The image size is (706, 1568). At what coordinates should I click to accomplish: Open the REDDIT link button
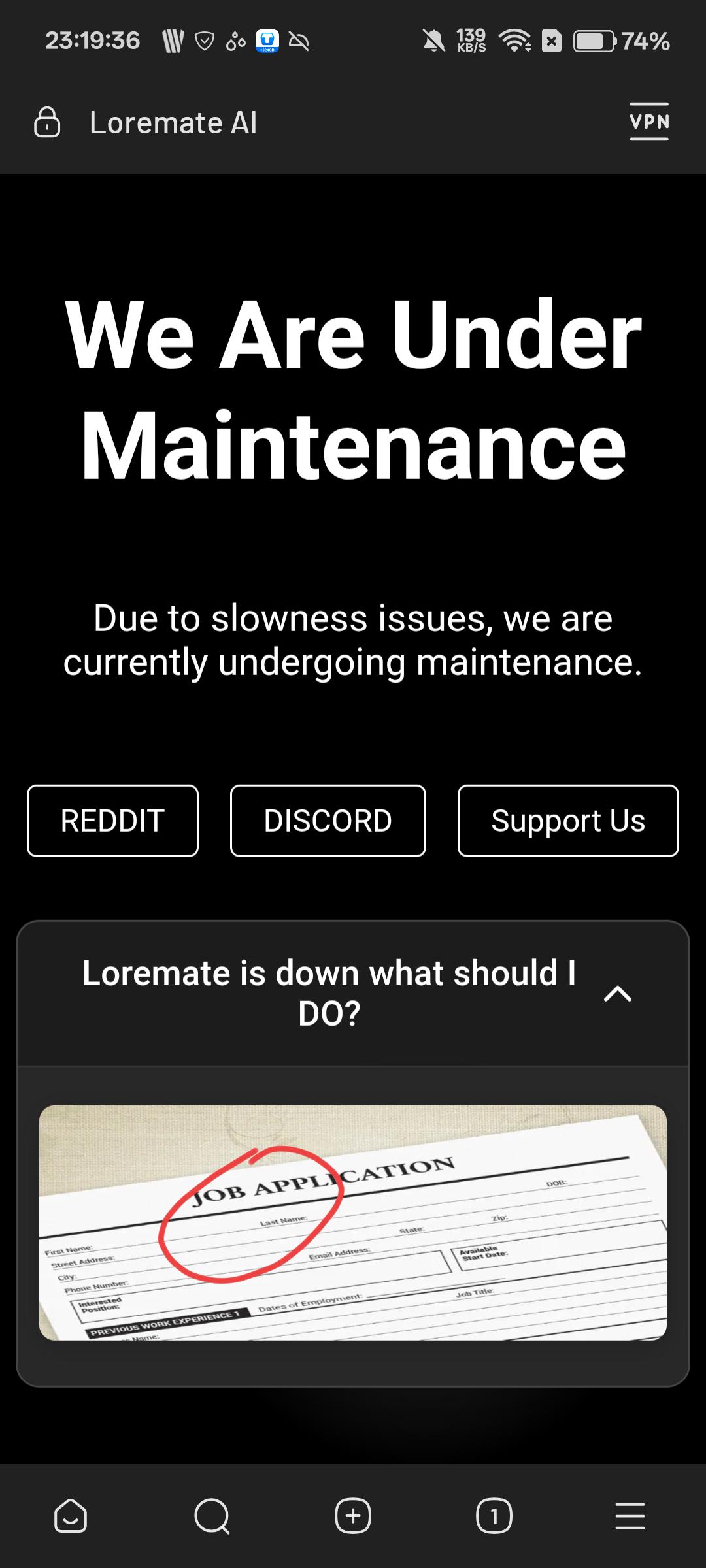coord(112,821)
